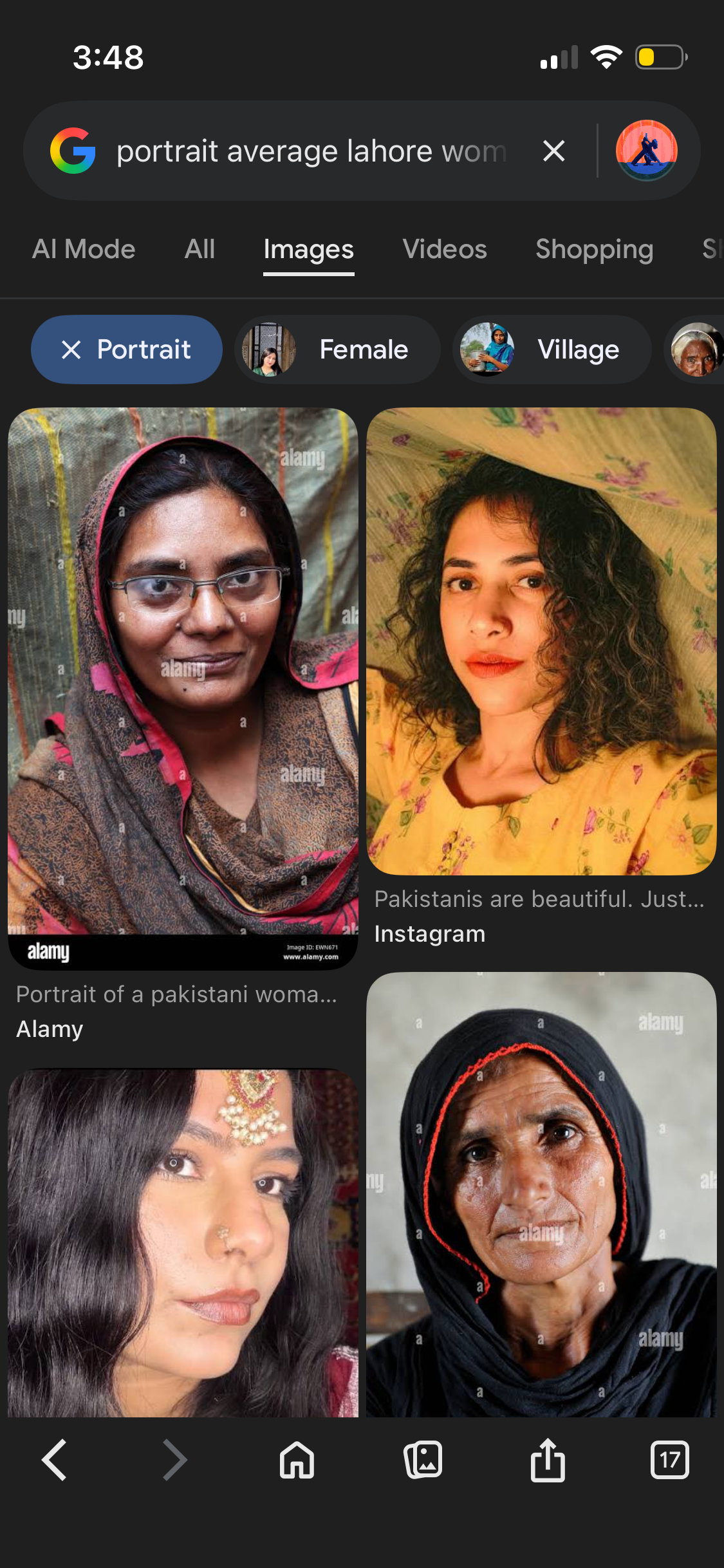This screenshot has height=1568, width=724.
Task: Open the tab switcher showing 17 tabs
Action: click(x=669, y=1460)
